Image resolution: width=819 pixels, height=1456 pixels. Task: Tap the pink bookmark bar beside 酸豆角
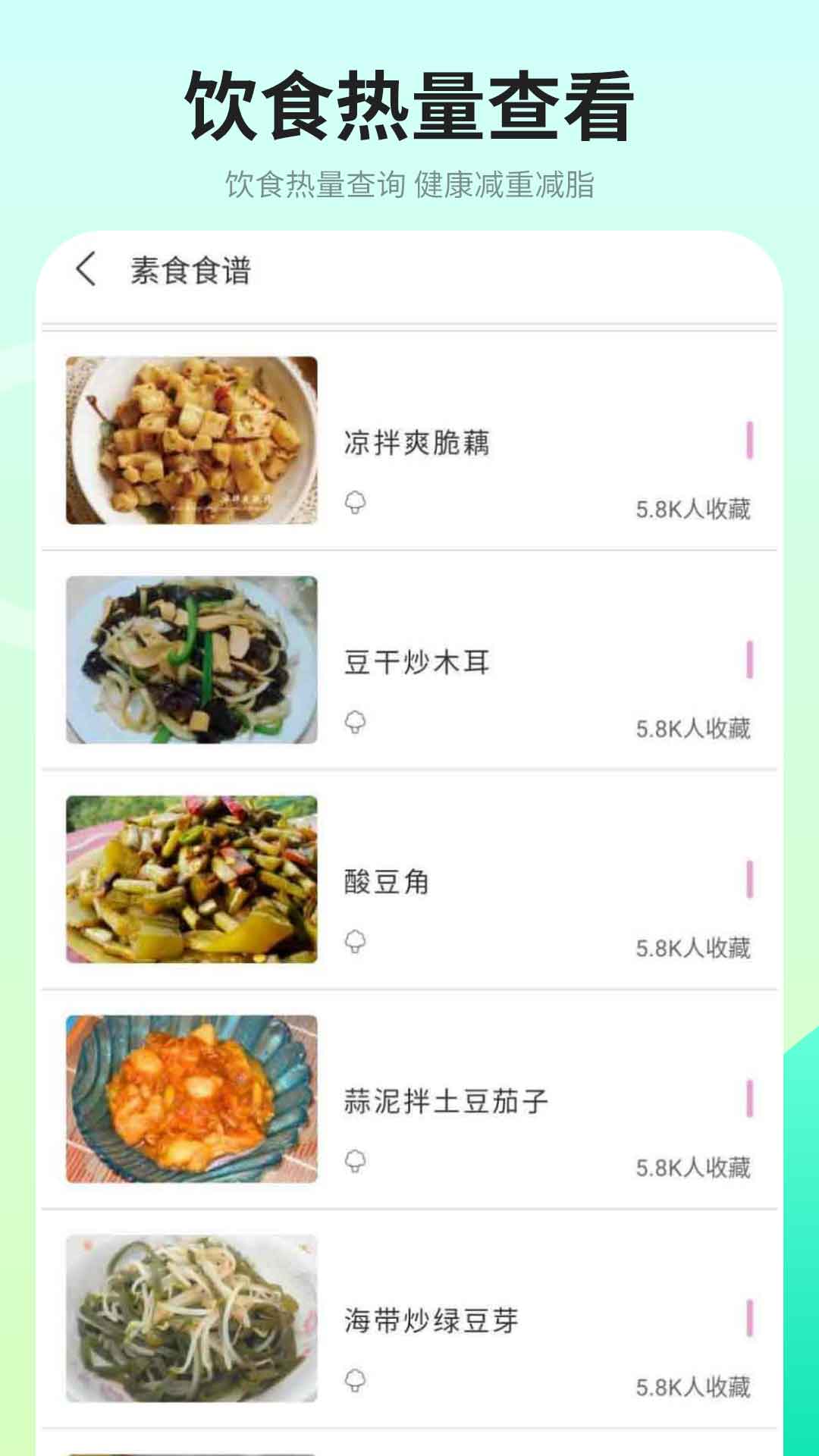point(748,880)
